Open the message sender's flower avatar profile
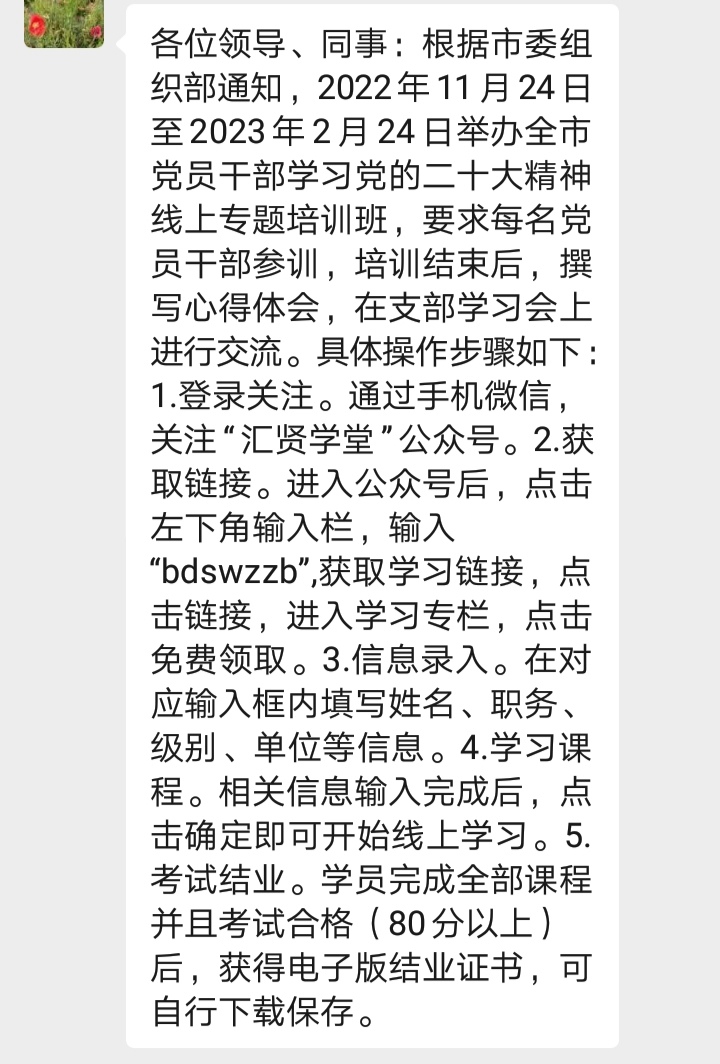The width and height of the screenshot is (720, 1064). 64,22
